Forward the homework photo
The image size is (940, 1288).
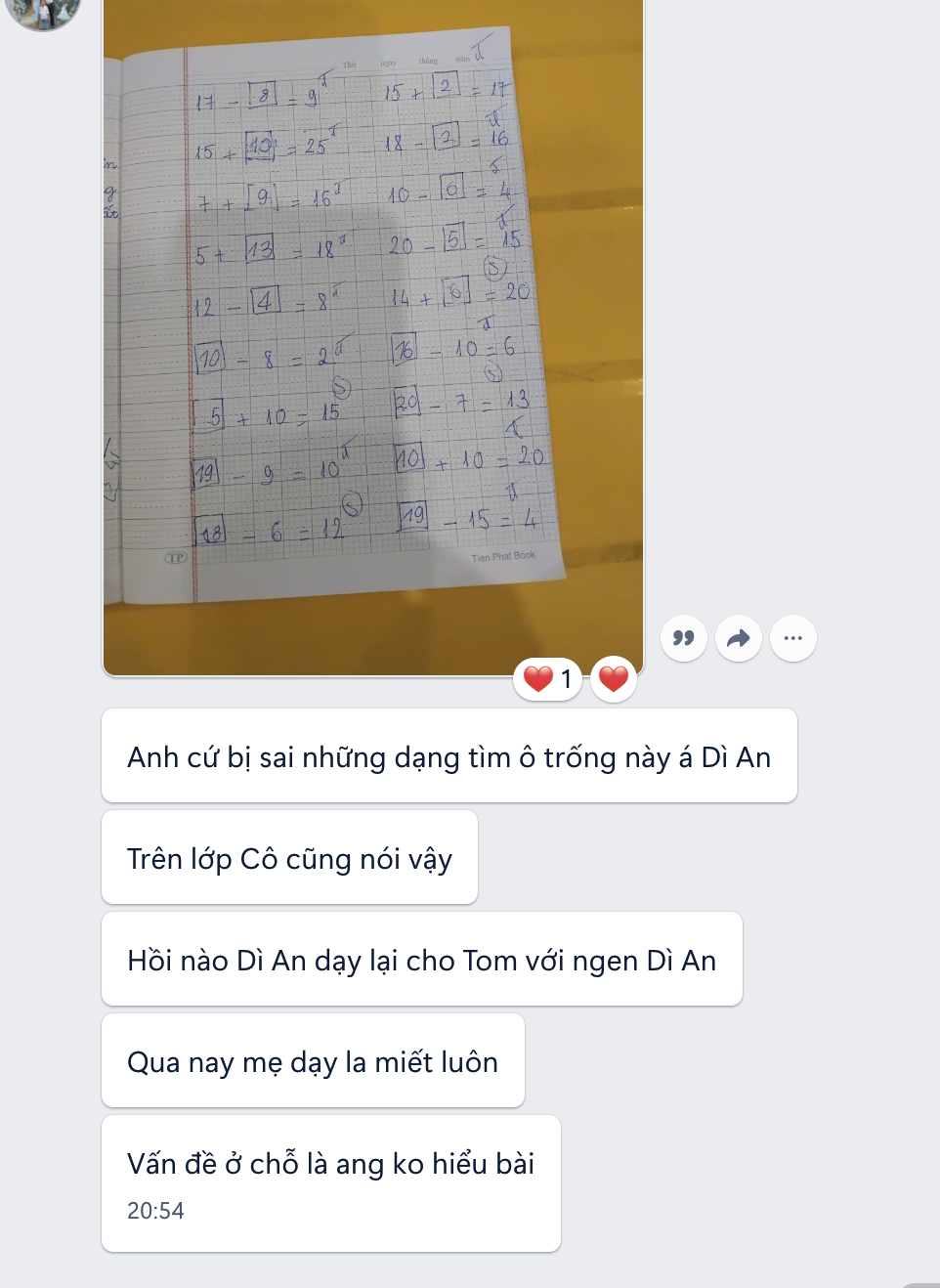[739, 638]
